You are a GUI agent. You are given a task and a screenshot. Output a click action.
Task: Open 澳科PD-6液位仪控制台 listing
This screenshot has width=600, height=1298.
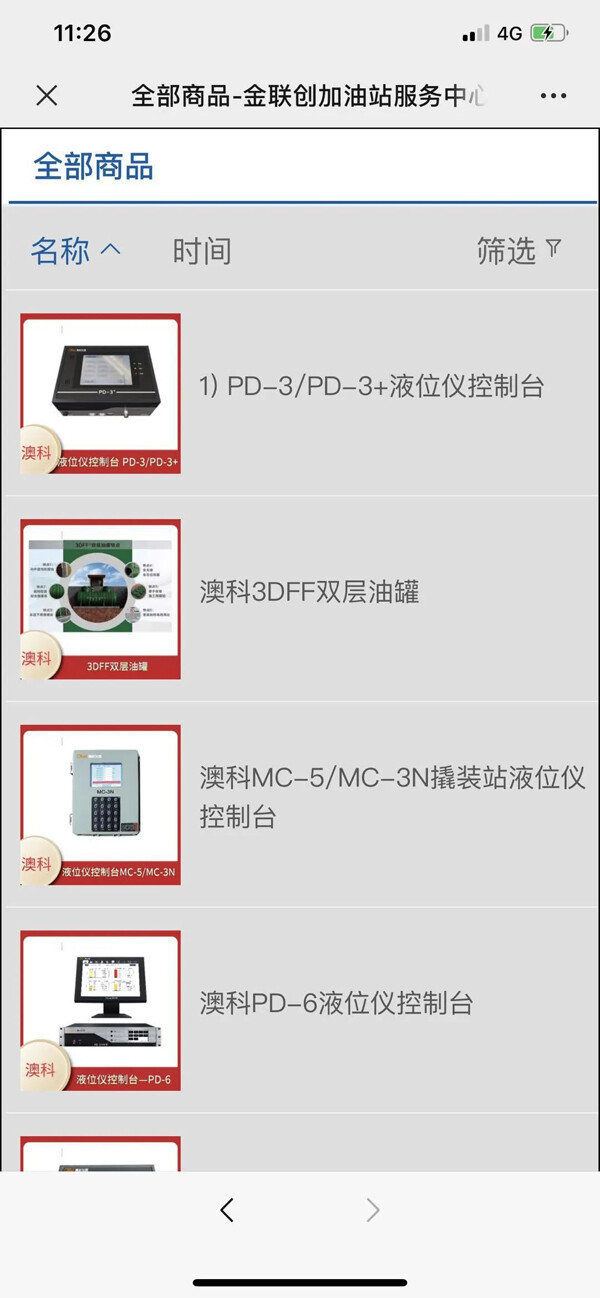(x=336, y=1003)
